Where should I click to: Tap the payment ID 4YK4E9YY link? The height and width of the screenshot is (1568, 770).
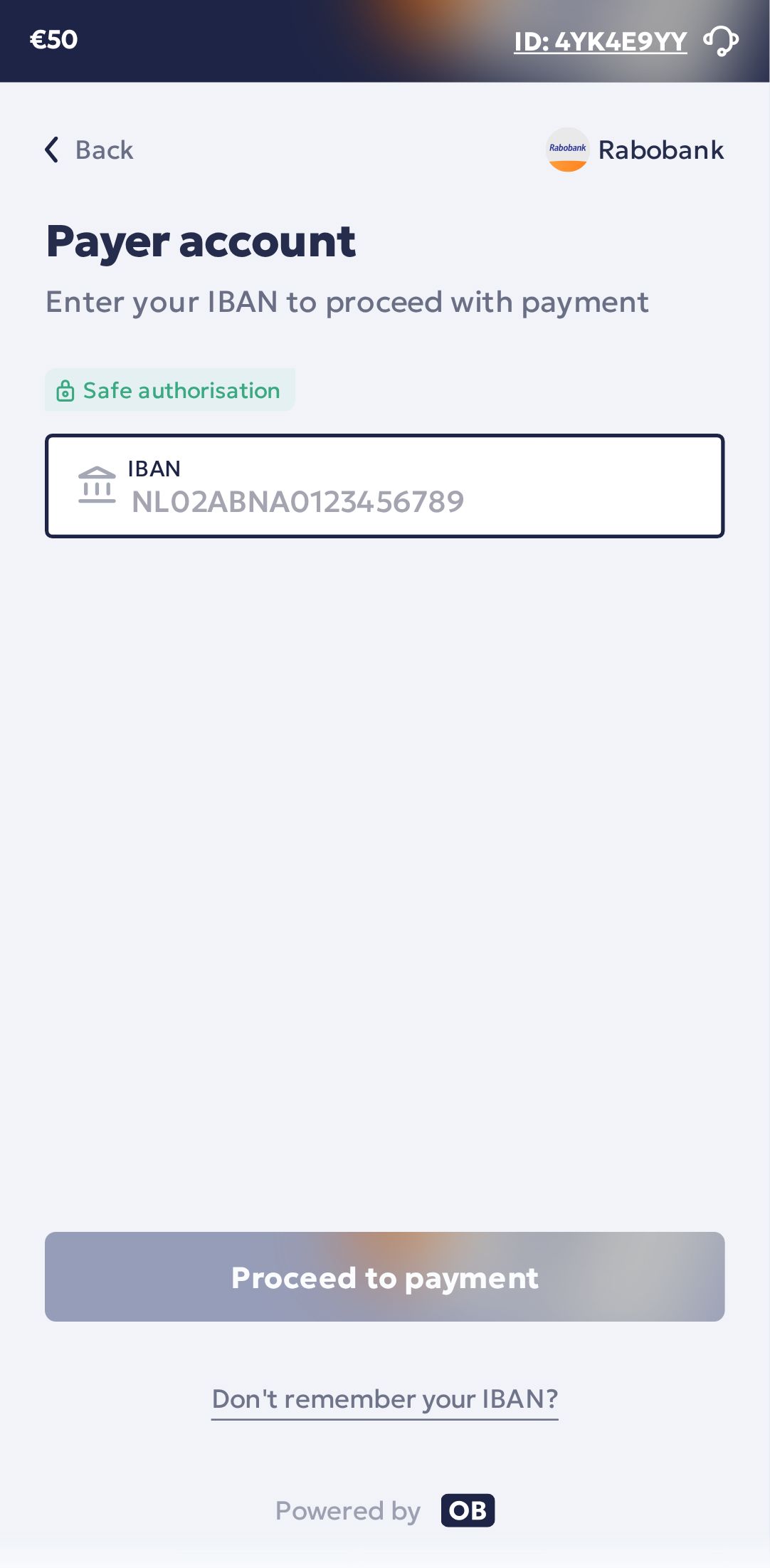pyautogui.click(x=600, y=42)
